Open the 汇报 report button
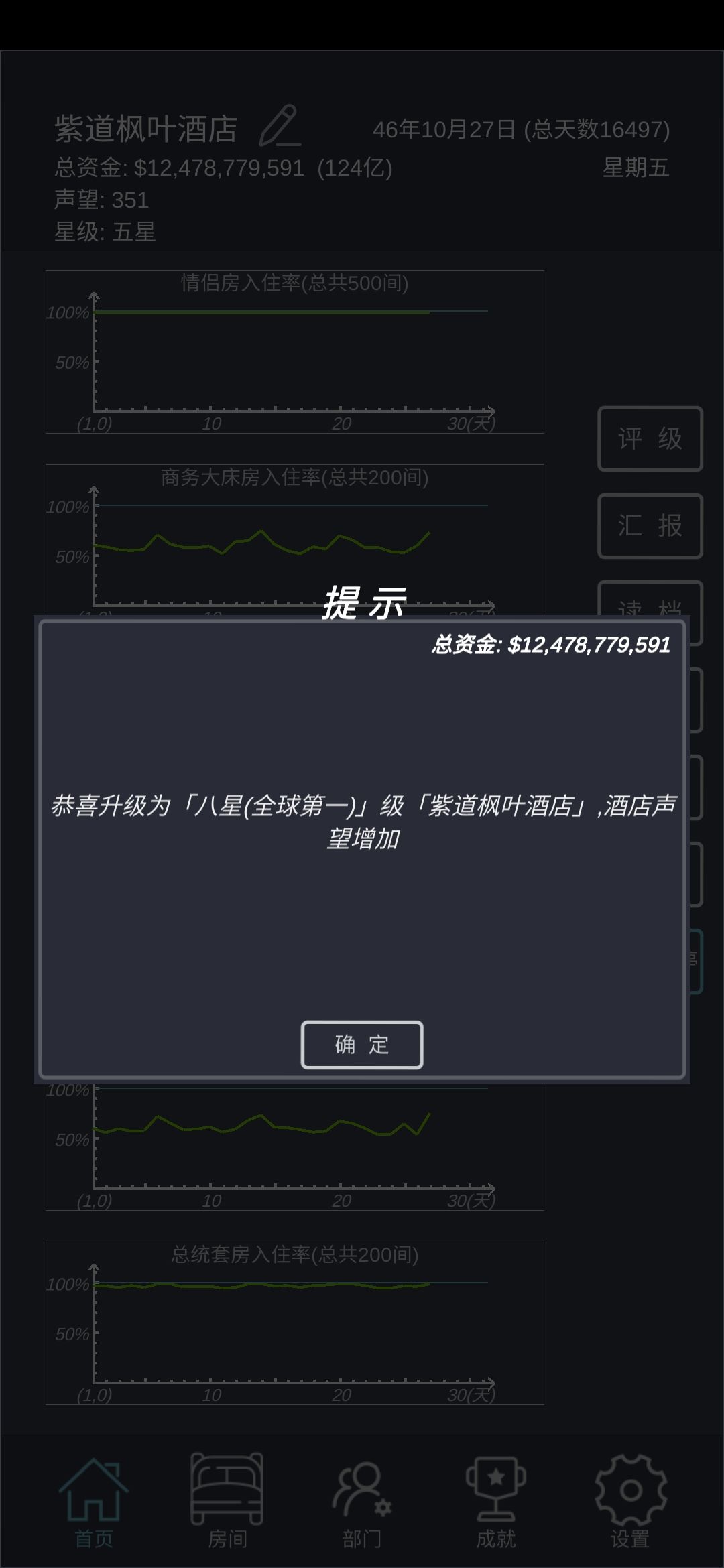 650,526
